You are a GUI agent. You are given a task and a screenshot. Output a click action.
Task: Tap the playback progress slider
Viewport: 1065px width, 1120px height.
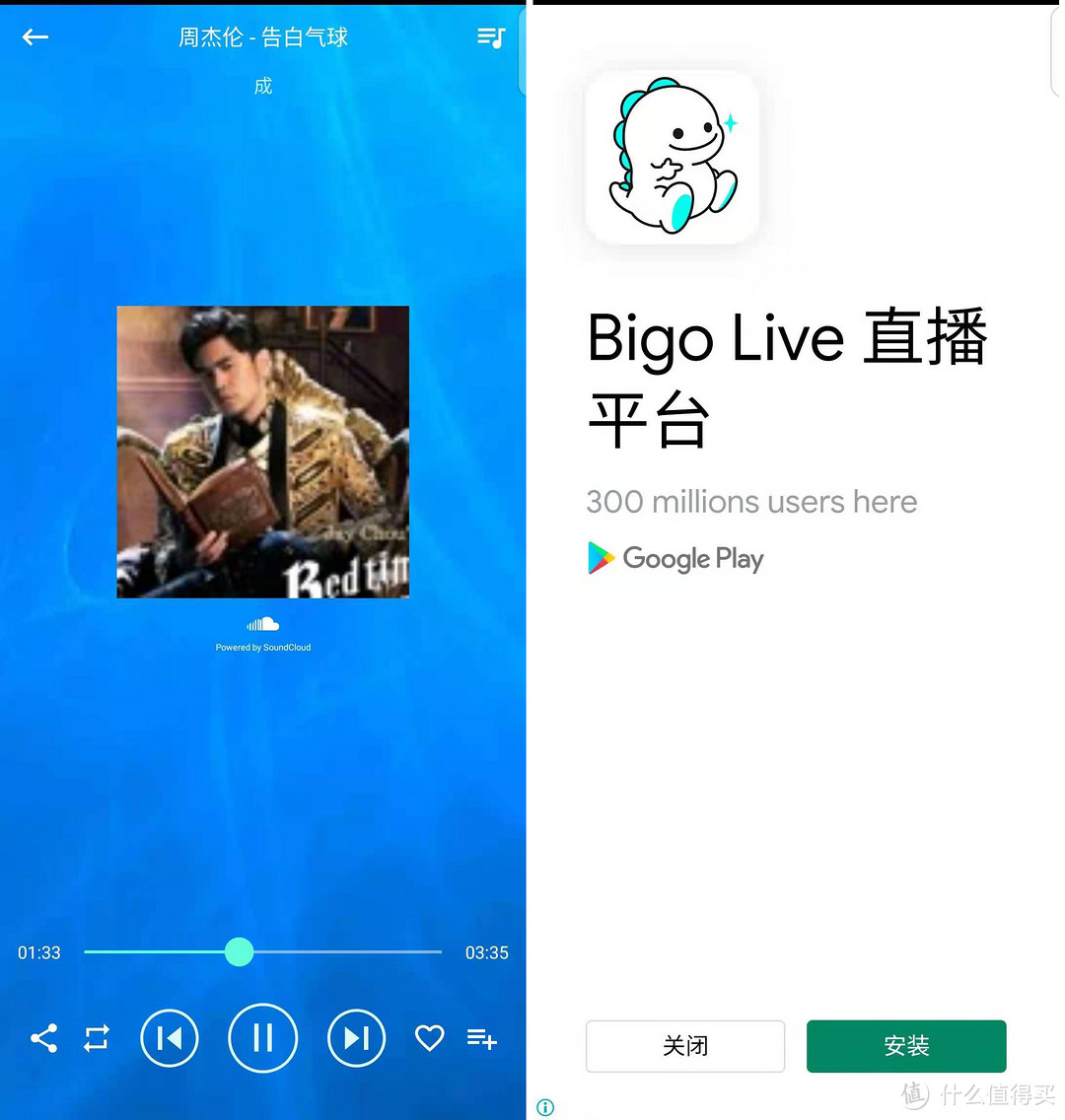239,951
